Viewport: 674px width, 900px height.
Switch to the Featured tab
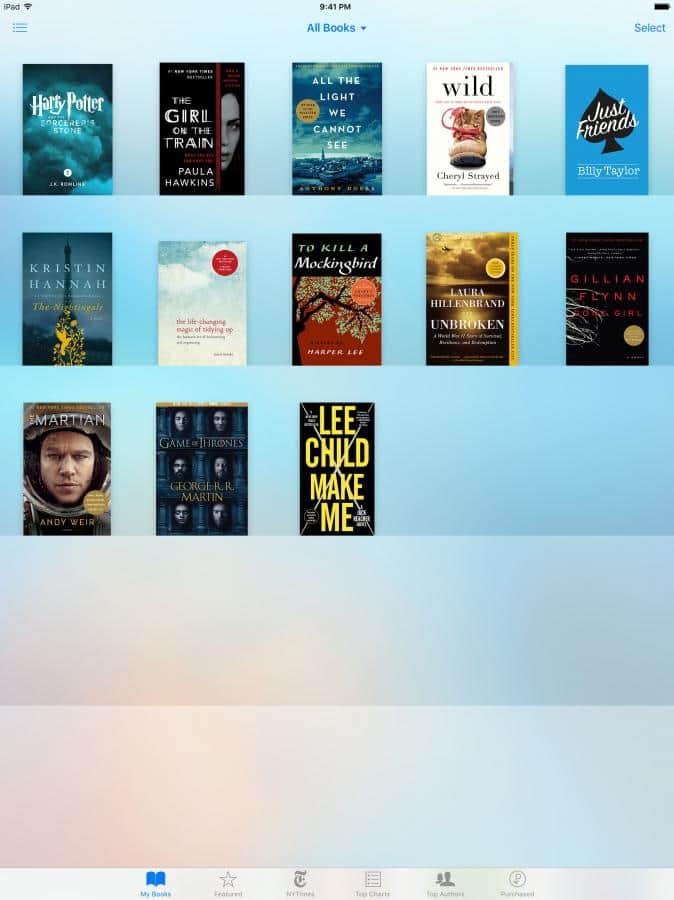click(x=228, y=883)
